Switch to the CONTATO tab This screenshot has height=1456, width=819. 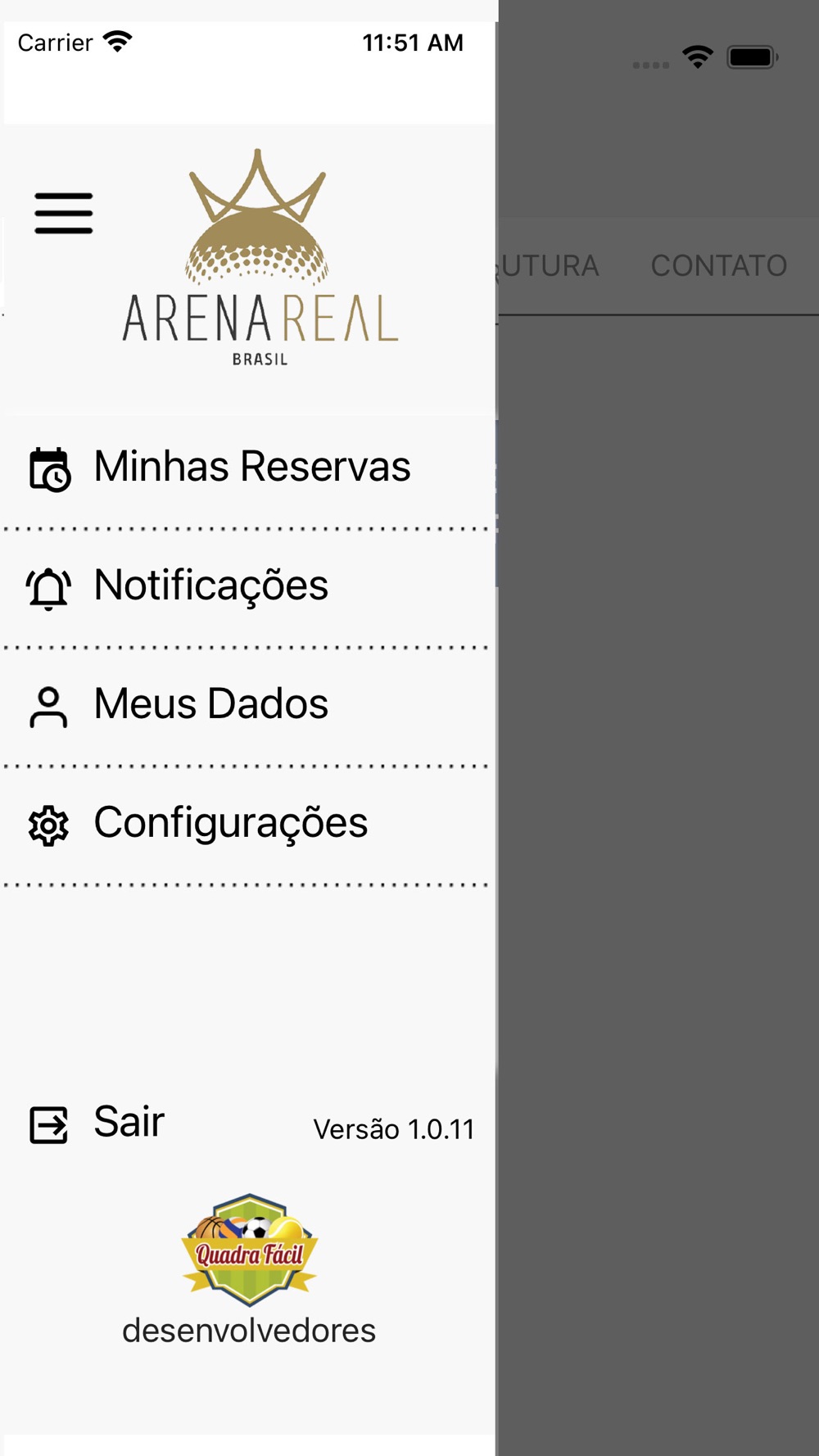[718, 265]
